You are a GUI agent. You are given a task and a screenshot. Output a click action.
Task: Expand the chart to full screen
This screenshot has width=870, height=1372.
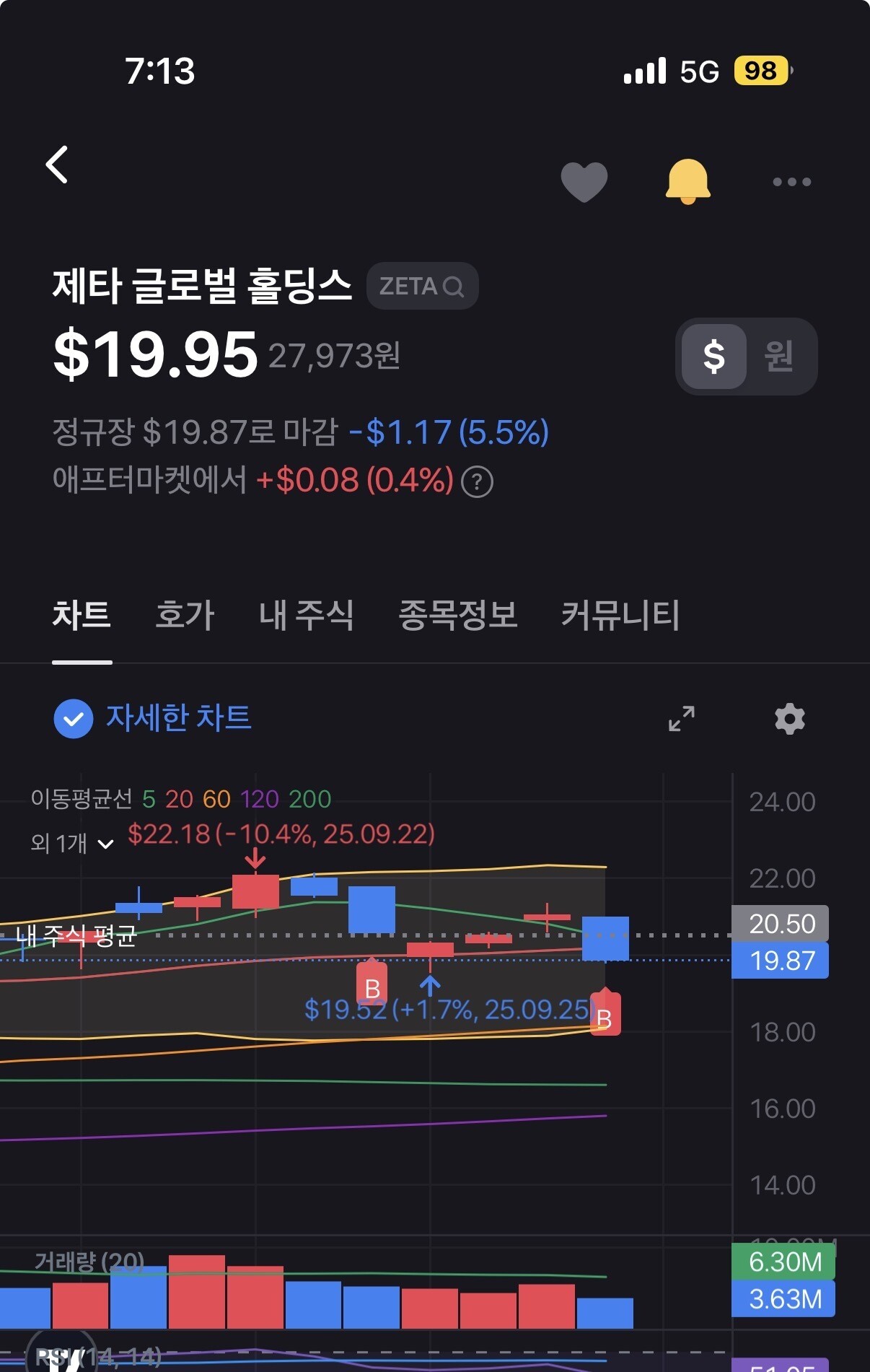681,719
